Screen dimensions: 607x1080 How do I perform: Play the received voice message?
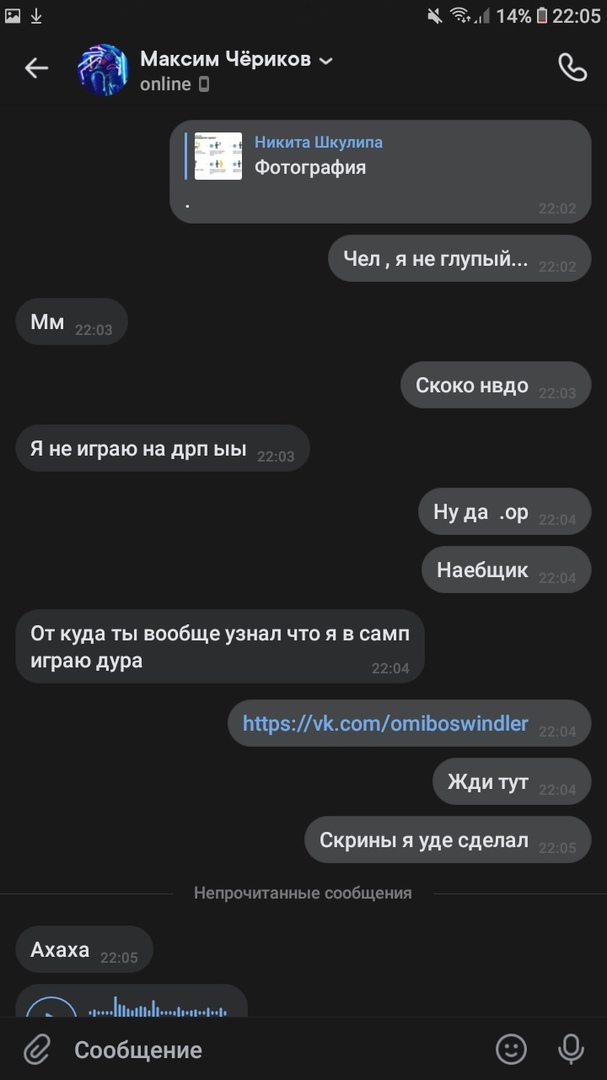(x=51, y=1007)
